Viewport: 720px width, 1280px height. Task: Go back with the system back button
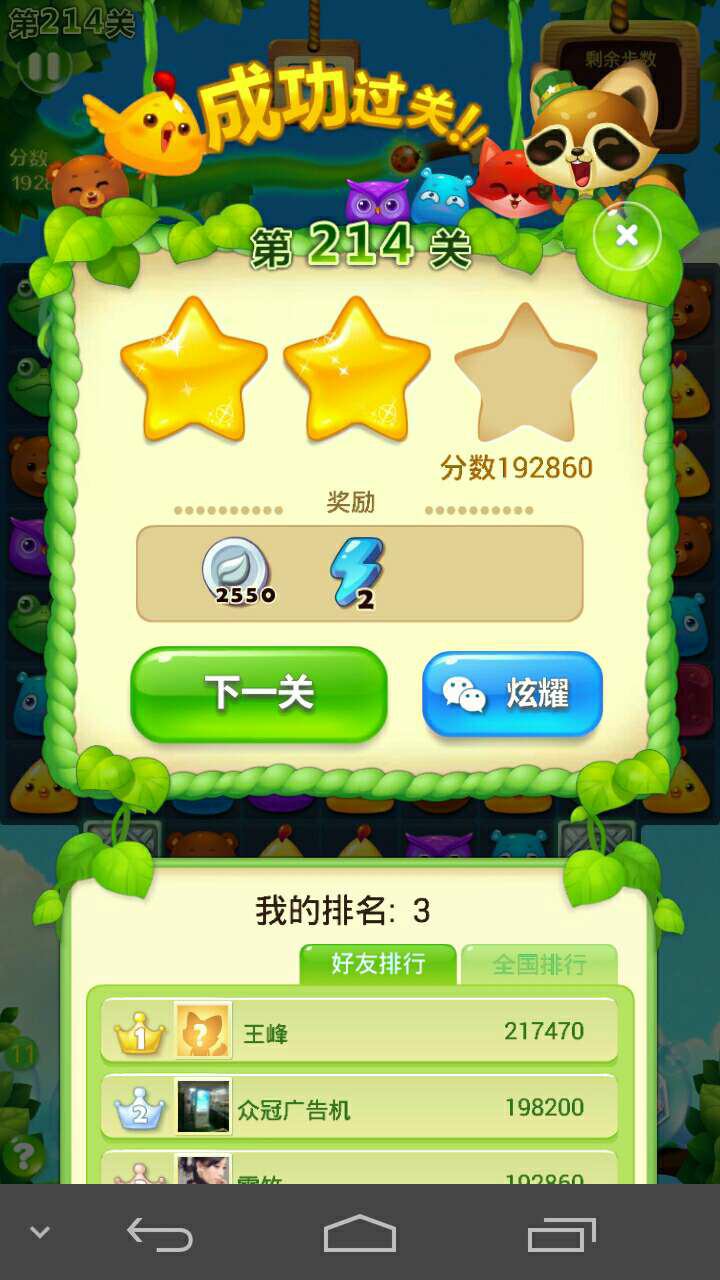click(x=160, y=1234)
